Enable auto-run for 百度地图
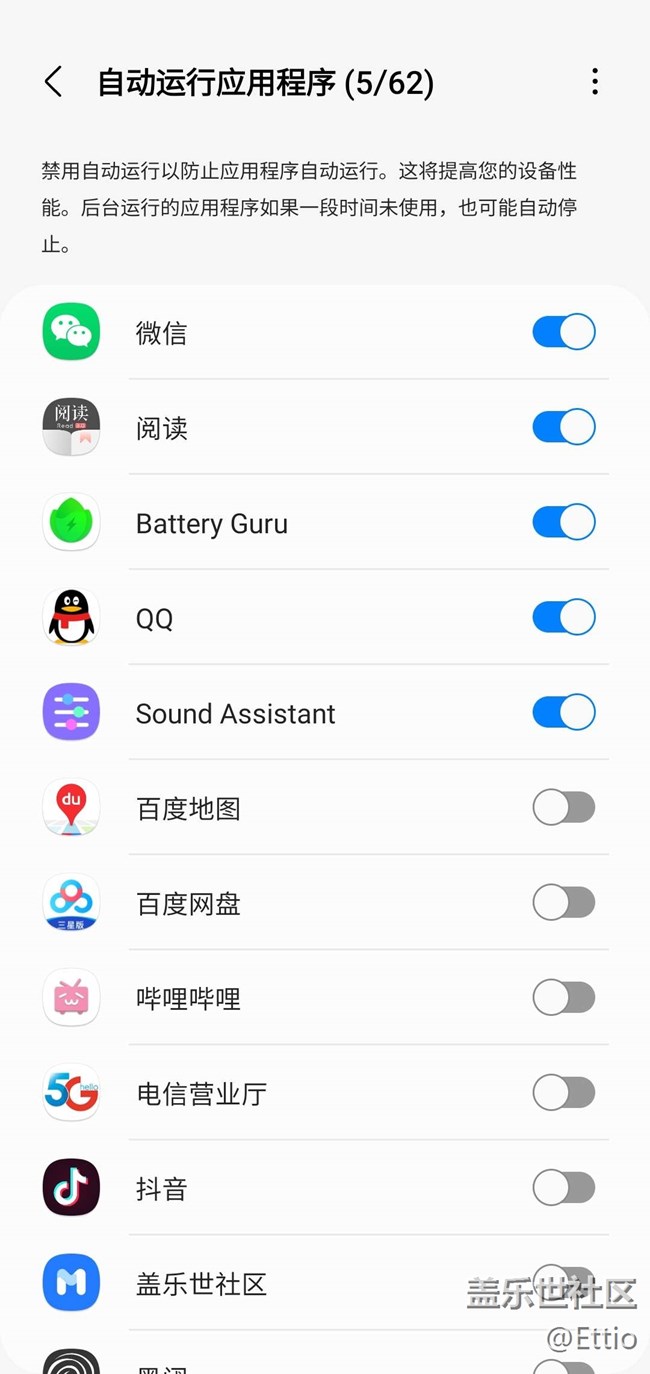 (x=564, y=807)
